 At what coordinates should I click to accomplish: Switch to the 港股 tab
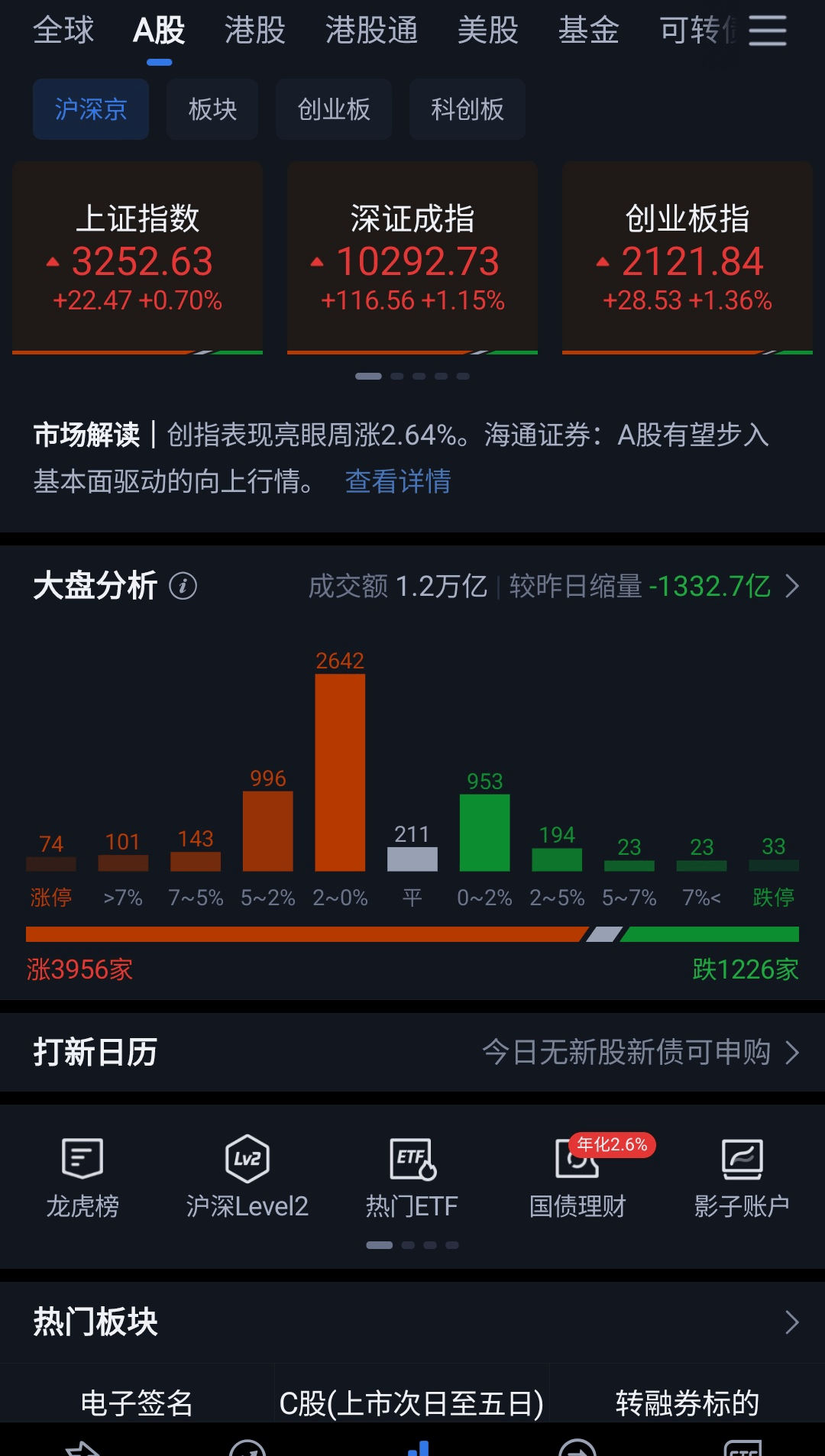click(x=255, y=31)
